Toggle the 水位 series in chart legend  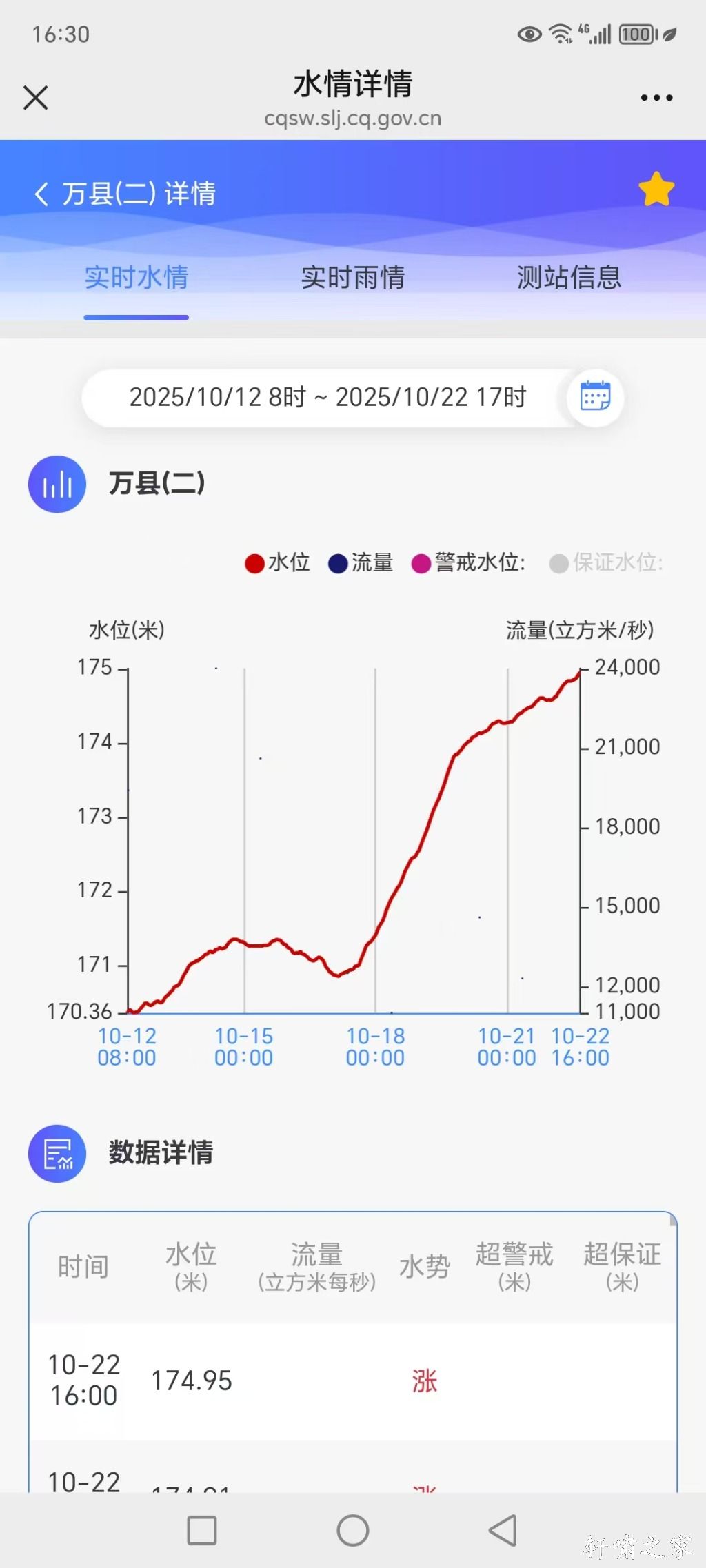click(278, 563)
